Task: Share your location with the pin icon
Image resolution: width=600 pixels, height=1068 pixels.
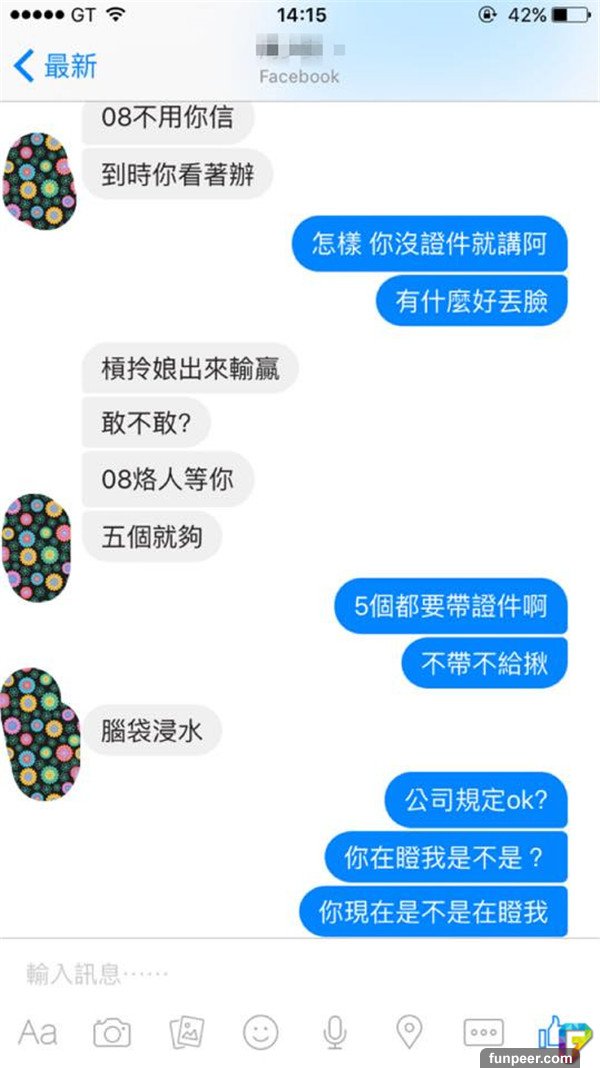Action: pos(409,1032)
